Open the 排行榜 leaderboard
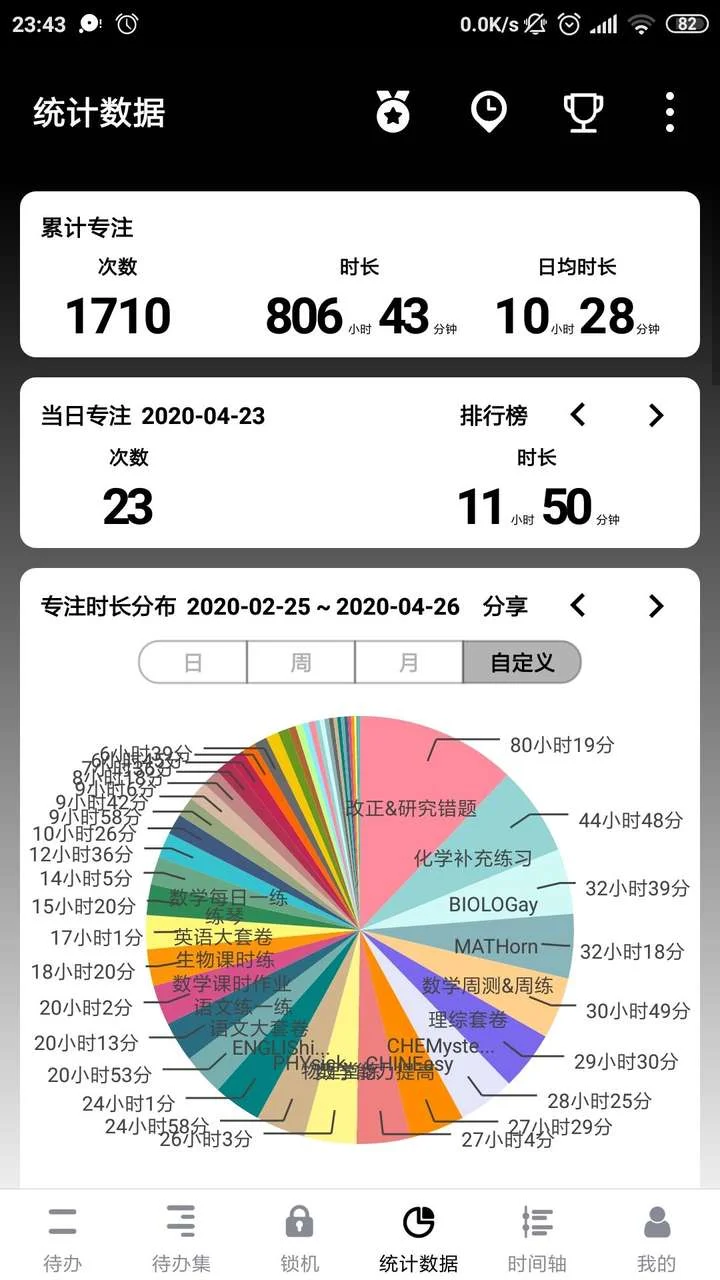 [x=493, y=416]
